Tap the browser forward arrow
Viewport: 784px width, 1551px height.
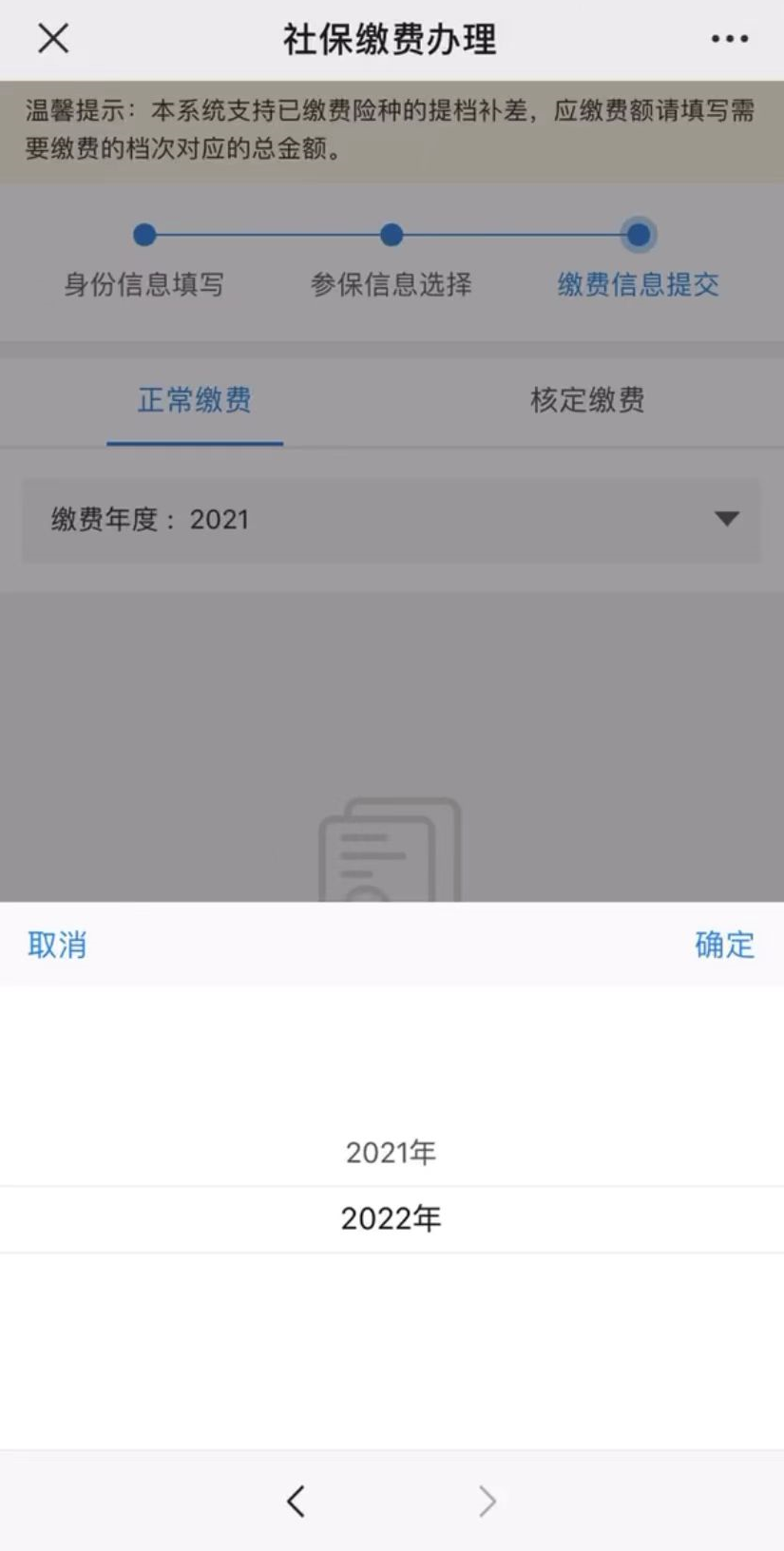(x=487, y=1502)
